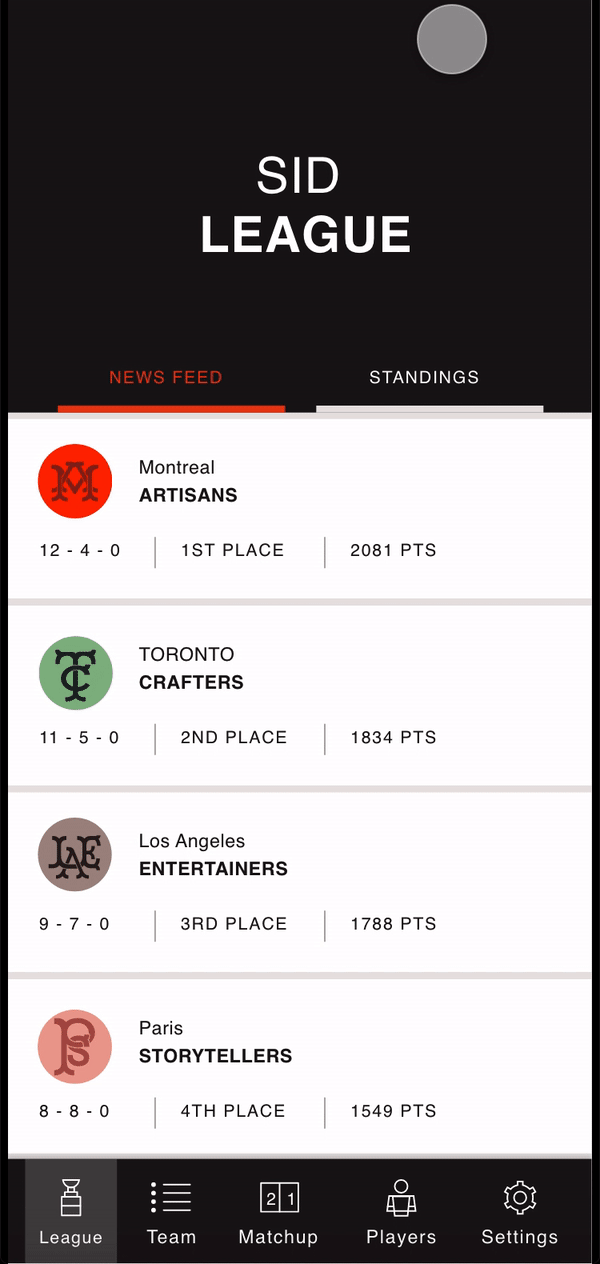
Task: Navigate to the Players tab
Action: pos(401,1211)
